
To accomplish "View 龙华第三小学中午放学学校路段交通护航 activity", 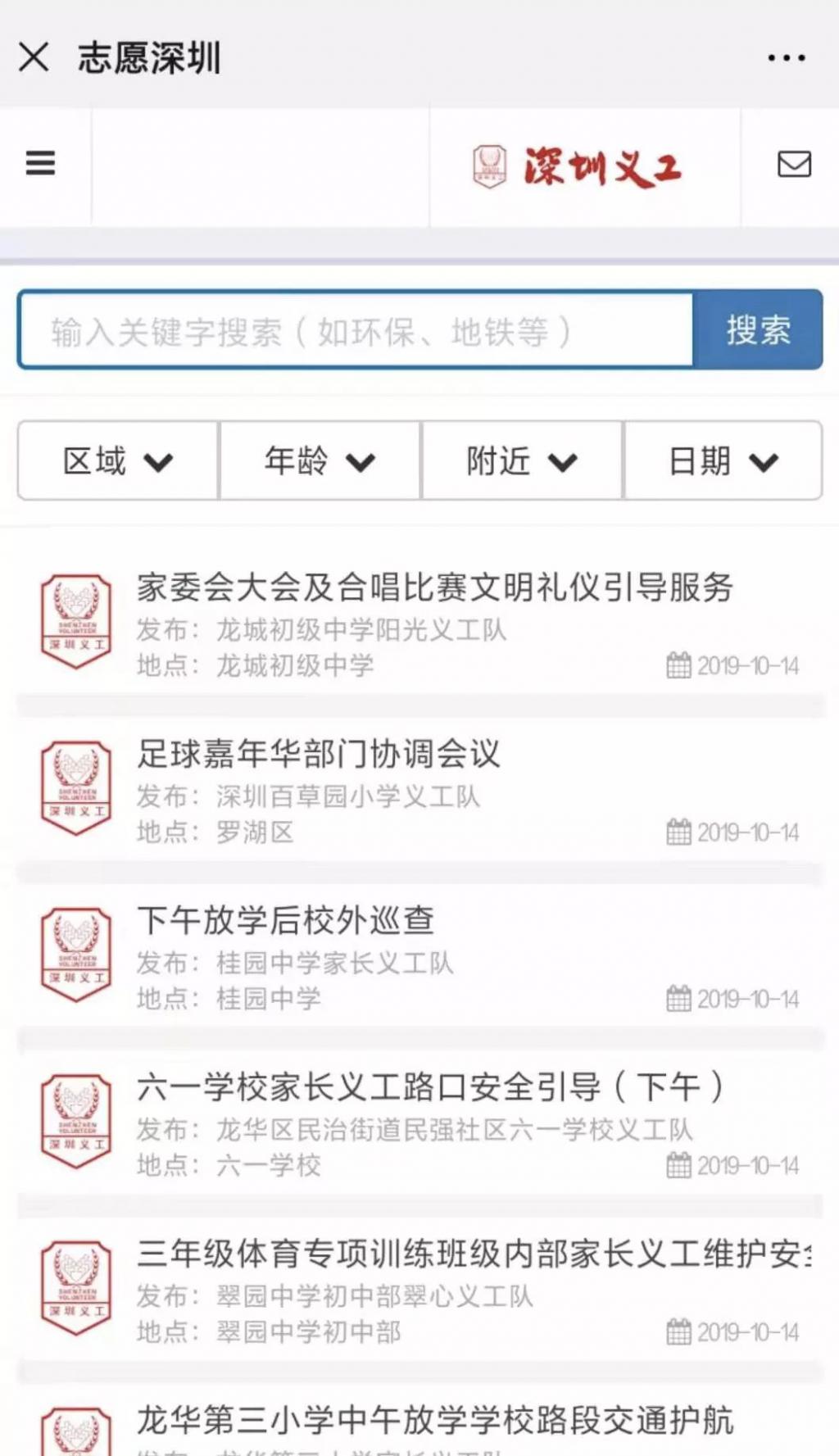I will coord(434,1420).
